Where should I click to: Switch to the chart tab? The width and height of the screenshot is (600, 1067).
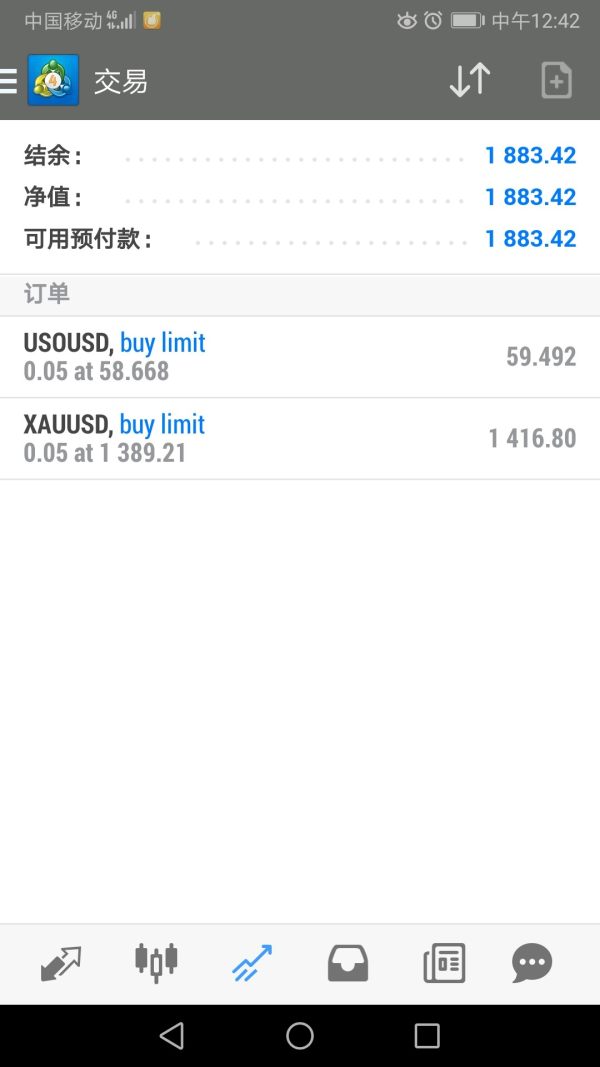coord(156,964)
